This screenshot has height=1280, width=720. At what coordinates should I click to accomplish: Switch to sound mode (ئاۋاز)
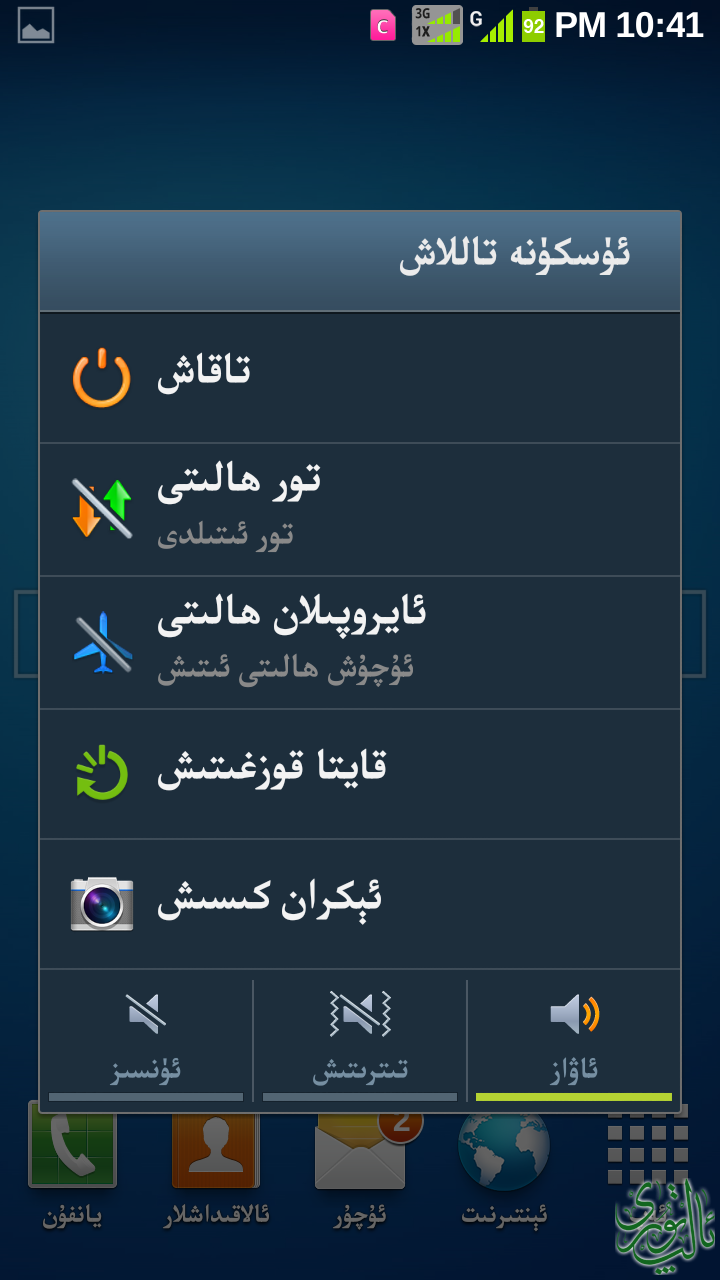(x=574, y=1038)
